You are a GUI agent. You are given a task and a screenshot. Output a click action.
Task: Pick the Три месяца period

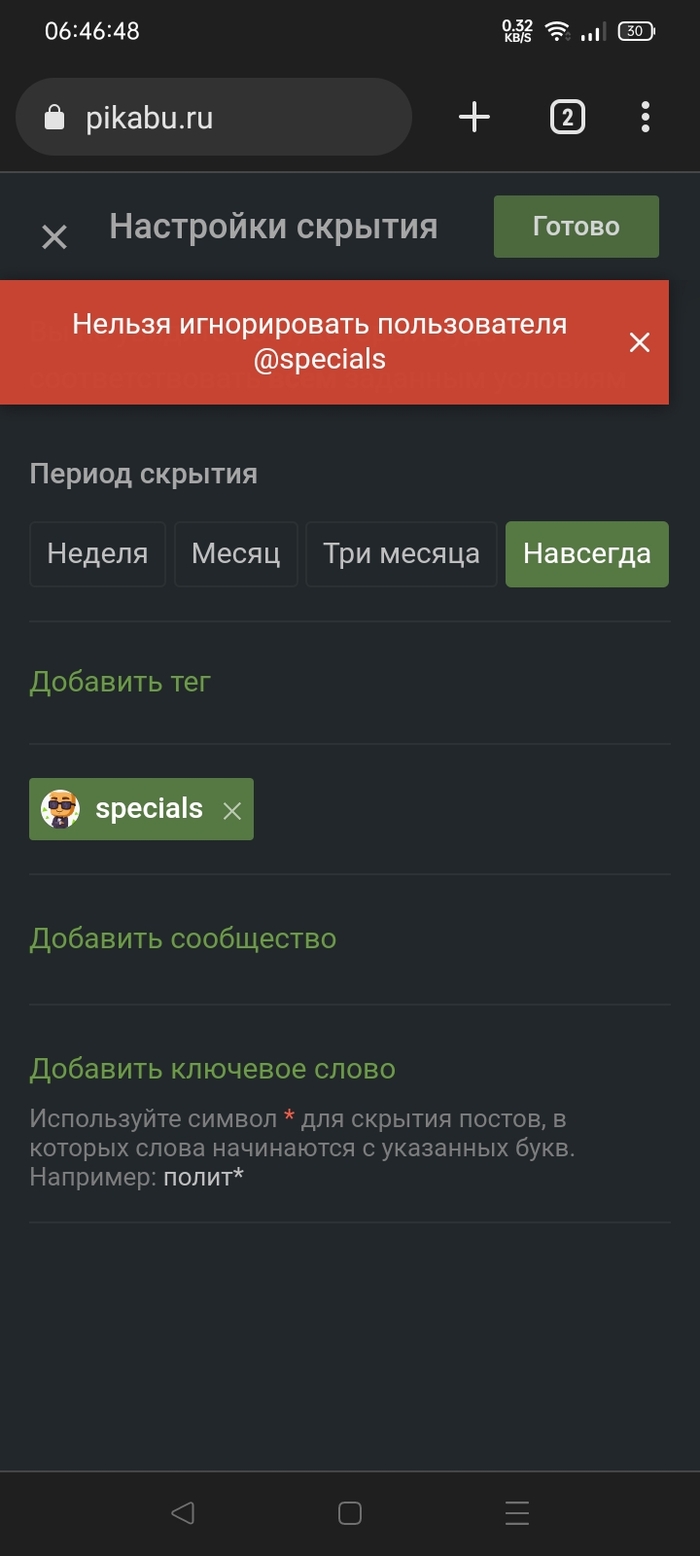click(401, 554)
